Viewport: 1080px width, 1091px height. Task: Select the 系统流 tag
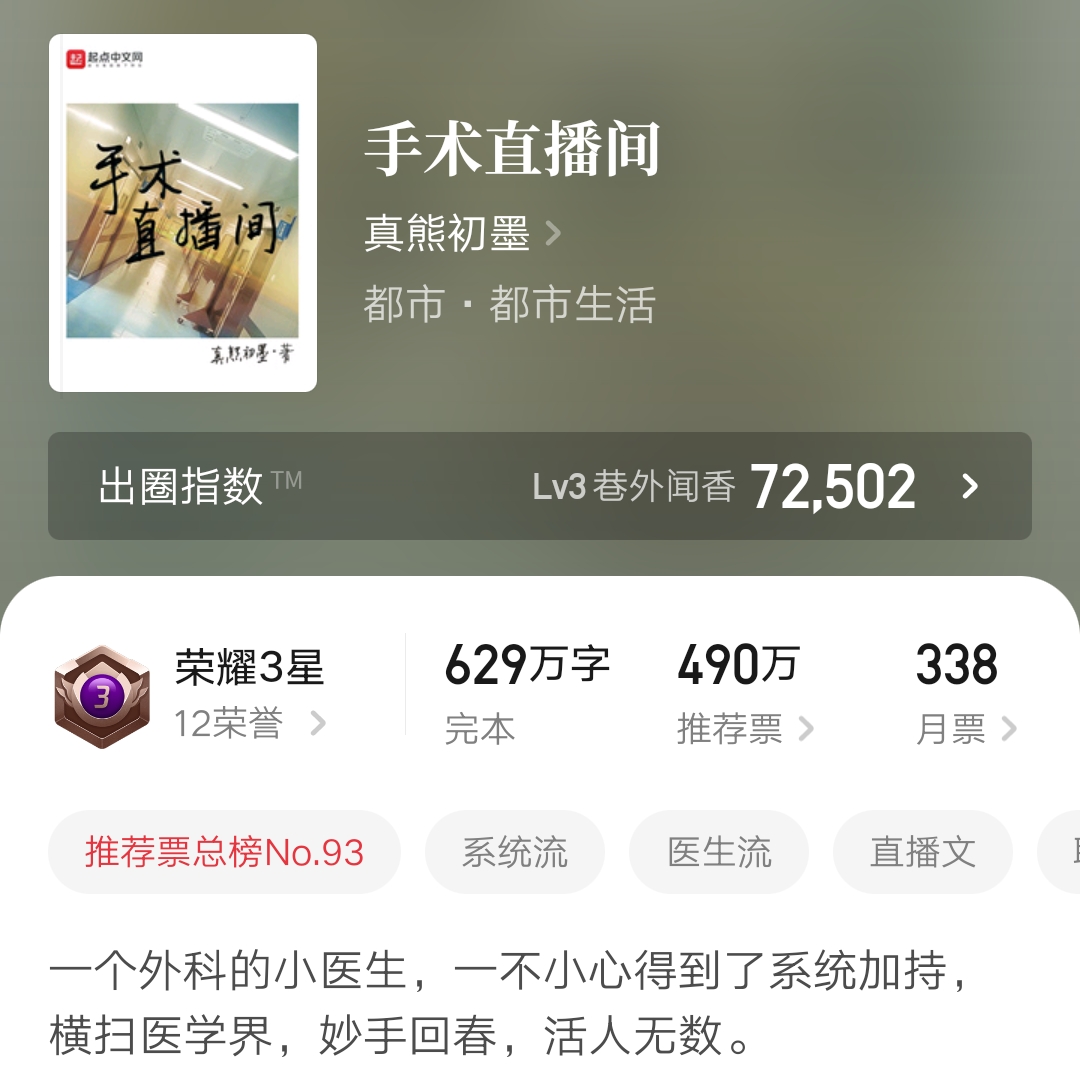[515, 851]
